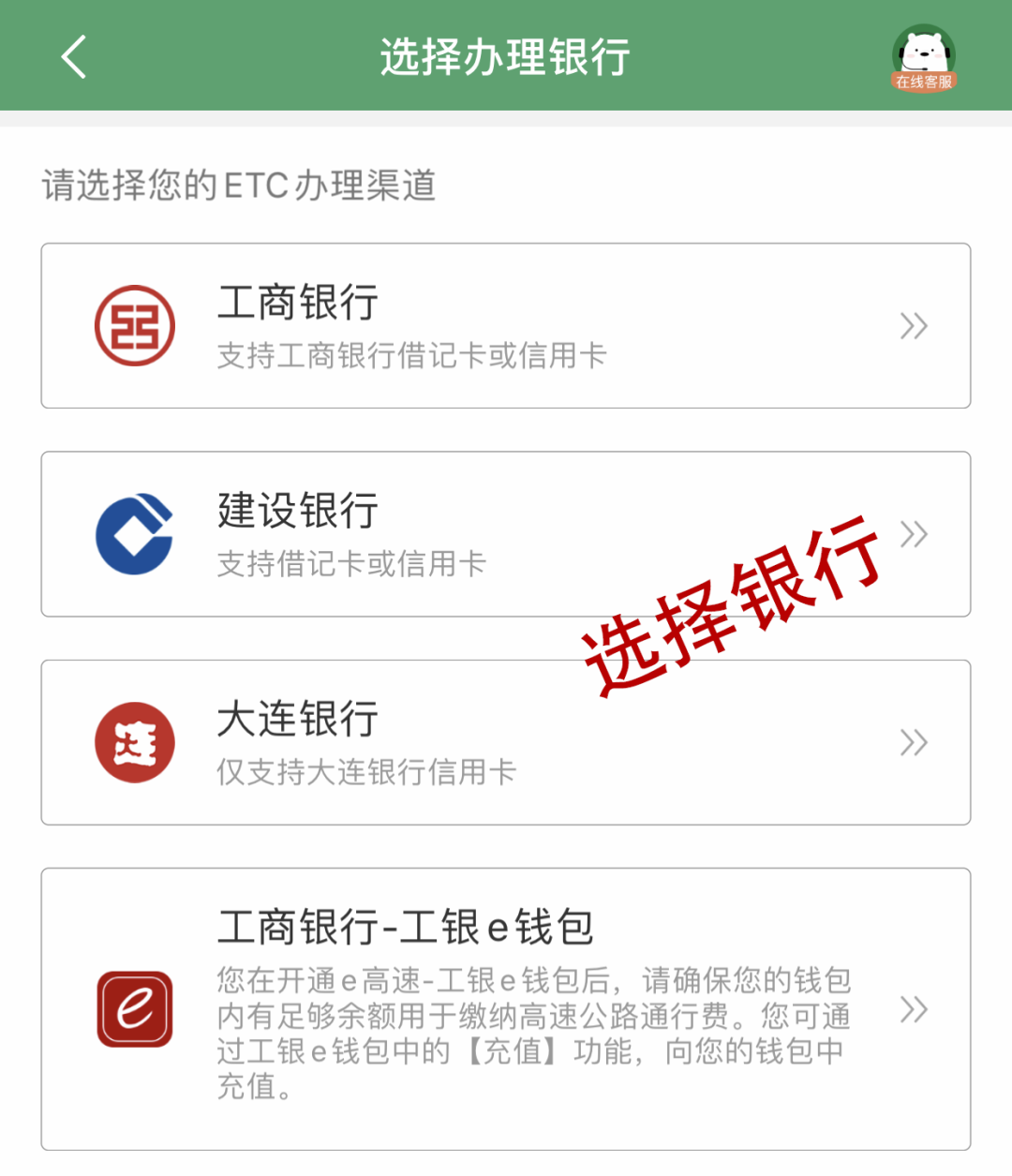Open the 大连银行 credit card option
This screenshot has width=1012, height=1176.
coord(505,742)
